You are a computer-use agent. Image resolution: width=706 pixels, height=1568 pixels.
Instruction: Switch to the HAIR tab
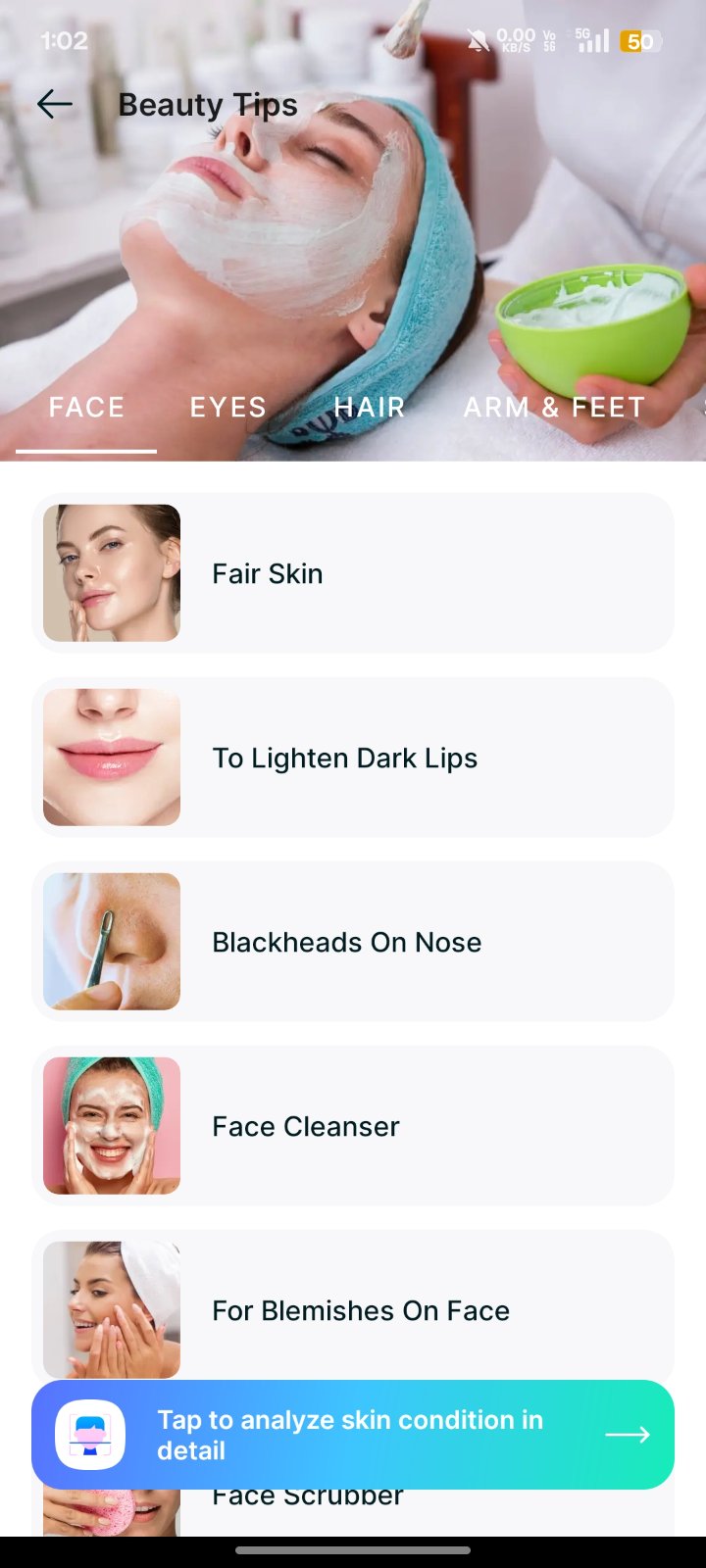click(370, 408)
